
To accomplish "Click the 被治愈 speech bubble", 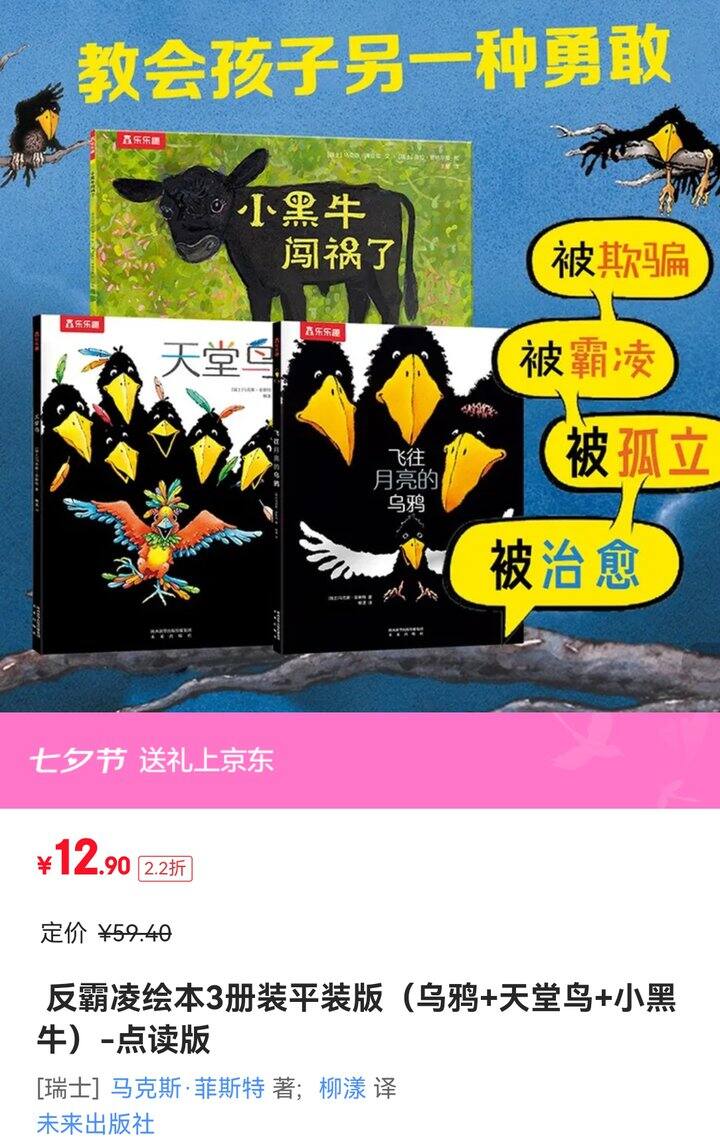I will tap(568, 560).
